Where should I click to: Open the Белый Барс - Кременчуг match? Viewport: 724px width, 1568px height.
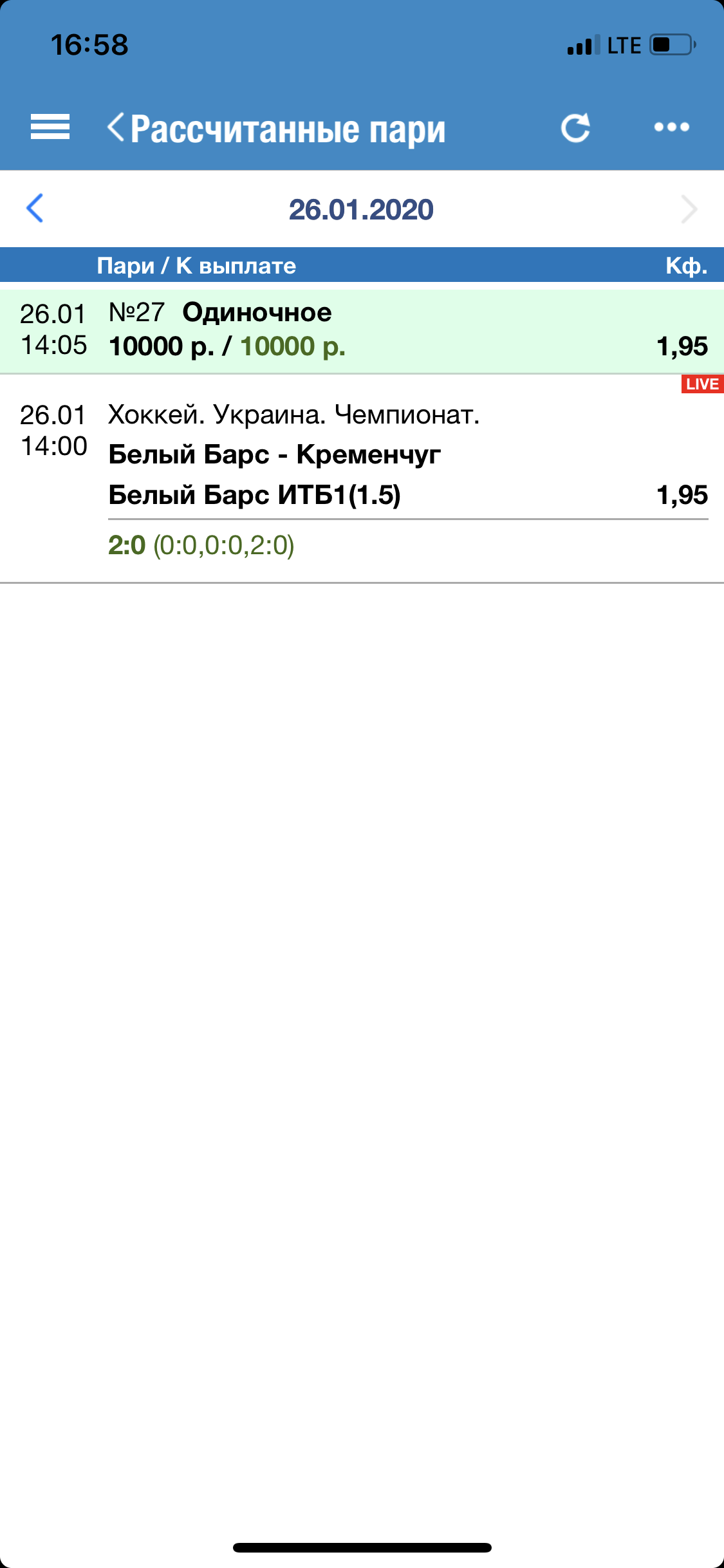275,454
